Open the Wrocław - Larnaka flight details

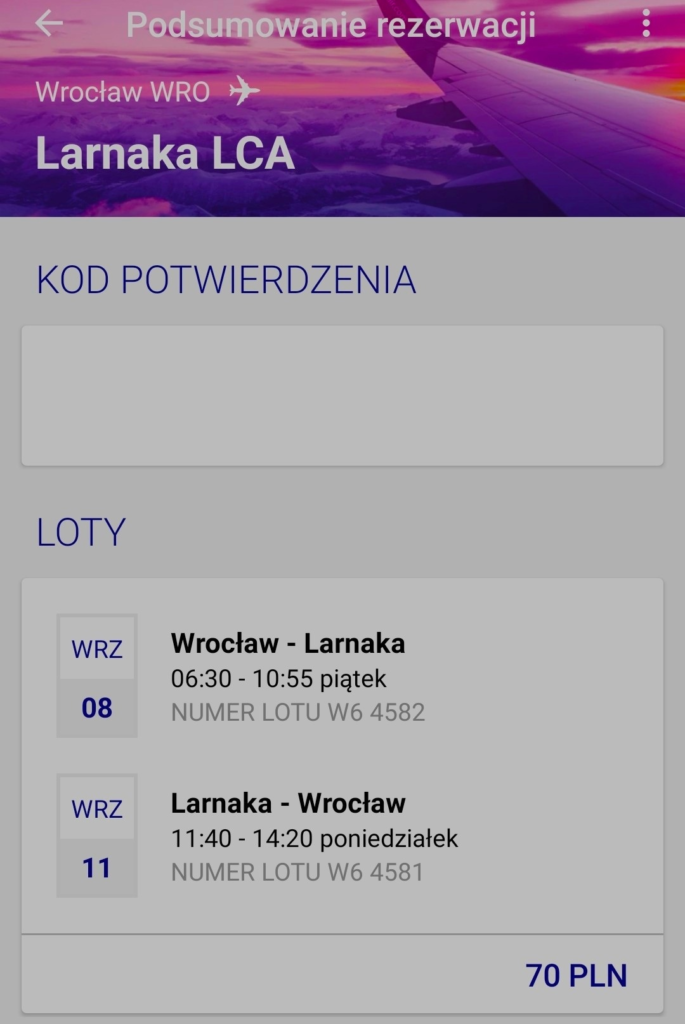(x=340, y=676)
